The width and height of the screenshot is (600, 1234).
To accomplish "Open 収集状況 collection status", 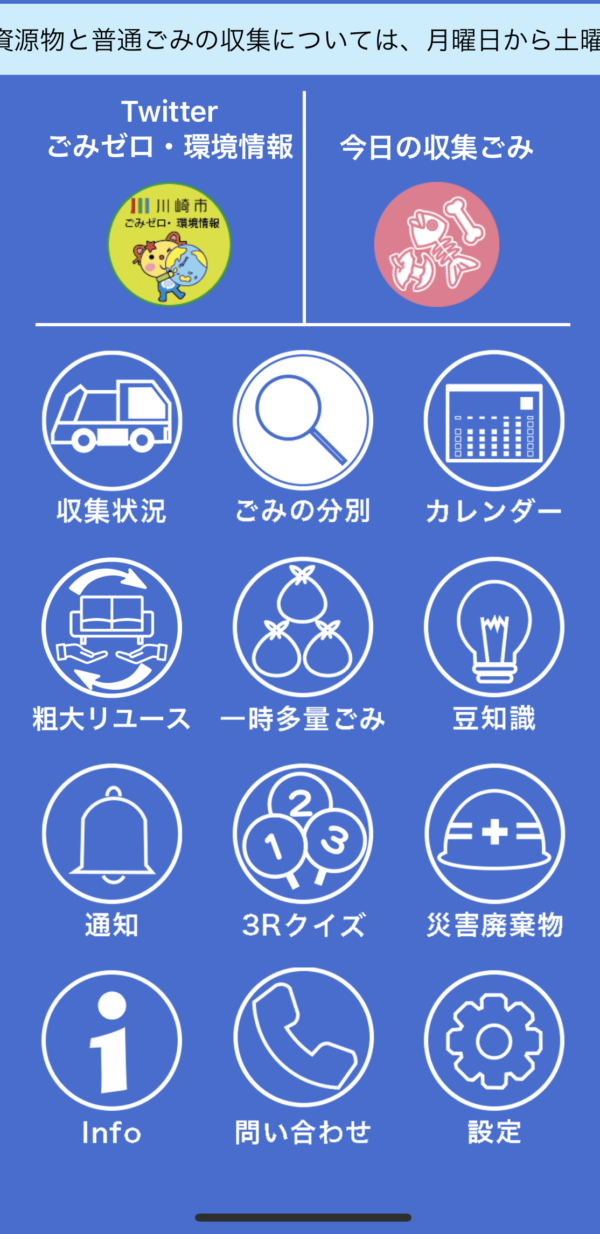I will (x=111, y=419).
